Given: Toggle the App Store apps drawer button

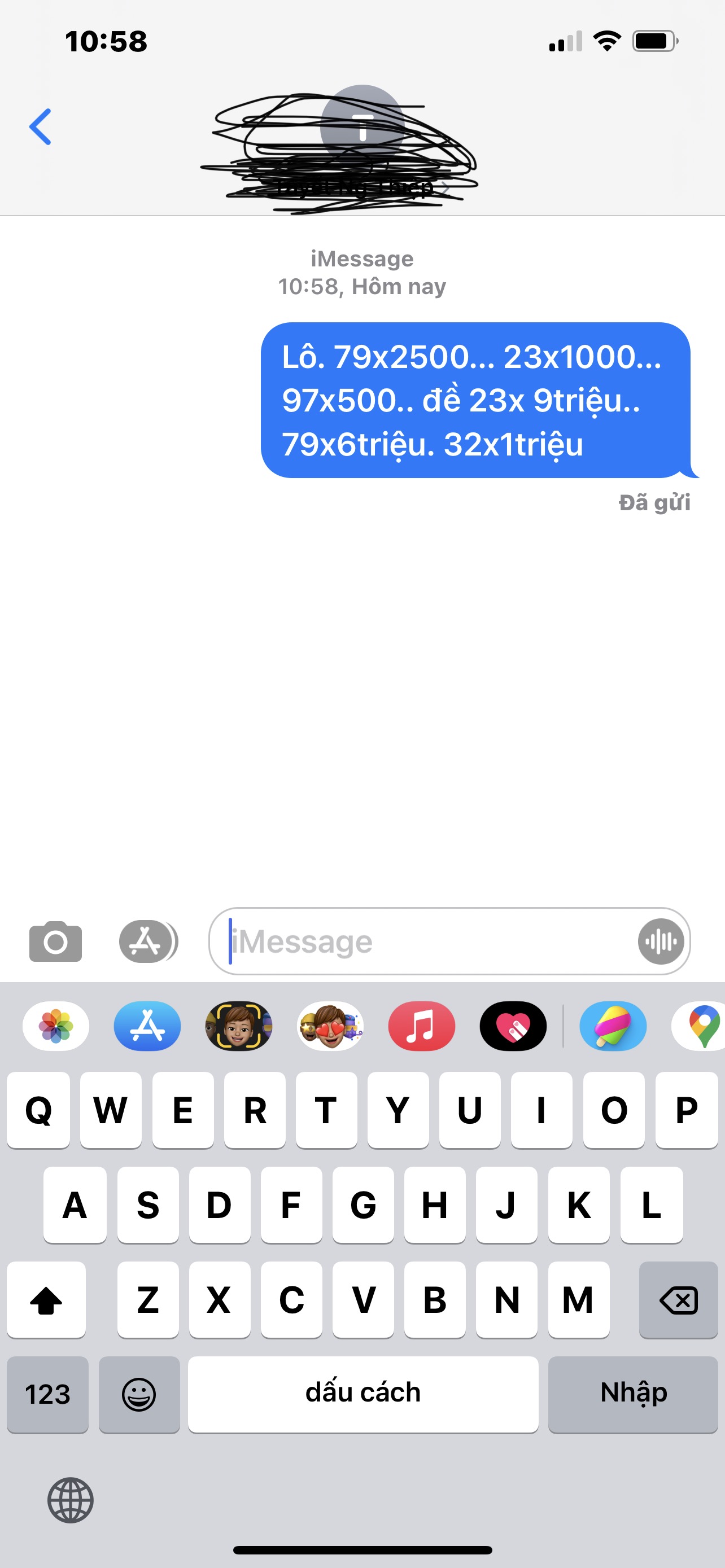Looking at the screenshot, I should point(147,941).
